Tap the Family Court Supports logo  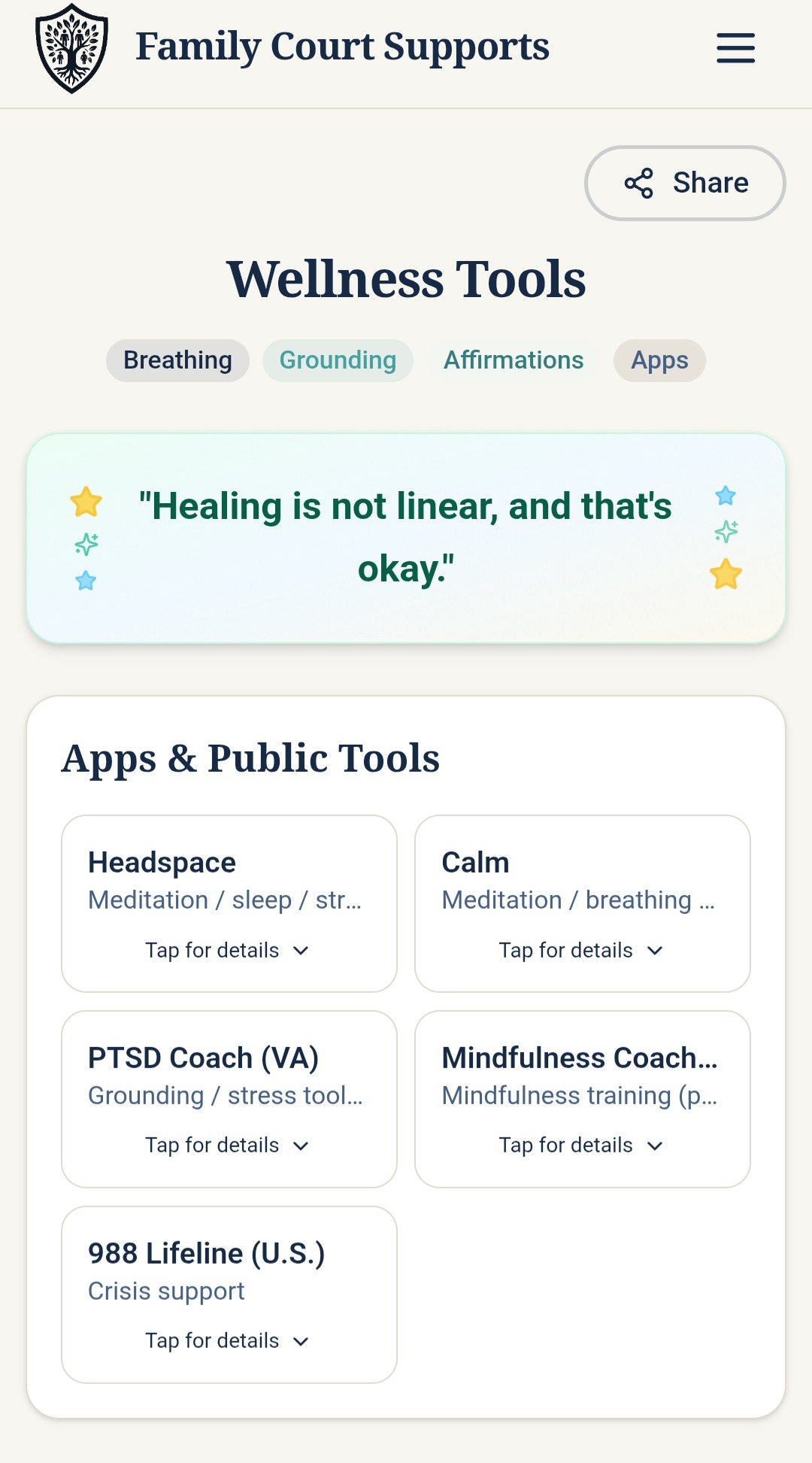(x=72, y=48)
